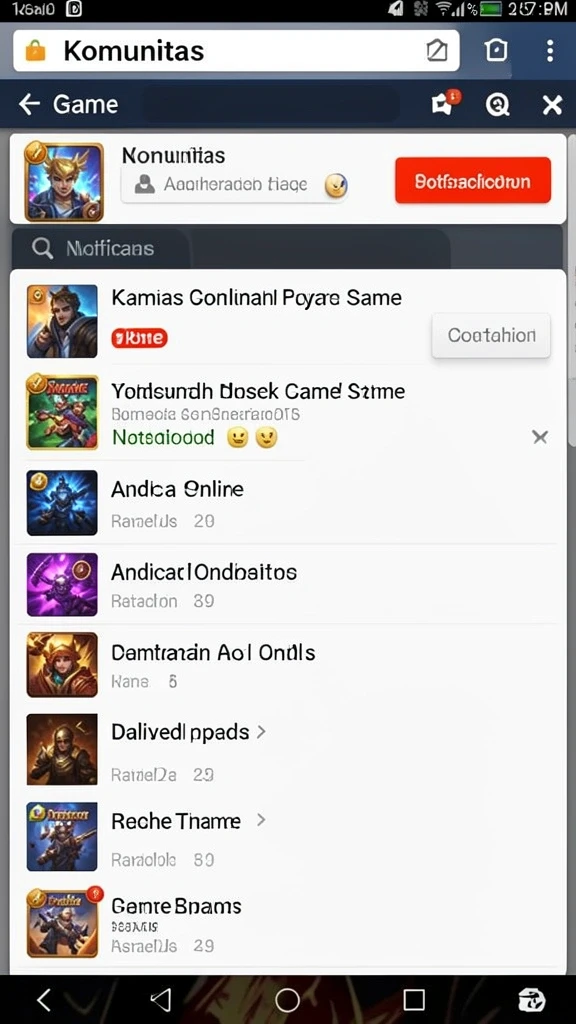Close the Game panel

pyautogui.click(x=552, y=104)
